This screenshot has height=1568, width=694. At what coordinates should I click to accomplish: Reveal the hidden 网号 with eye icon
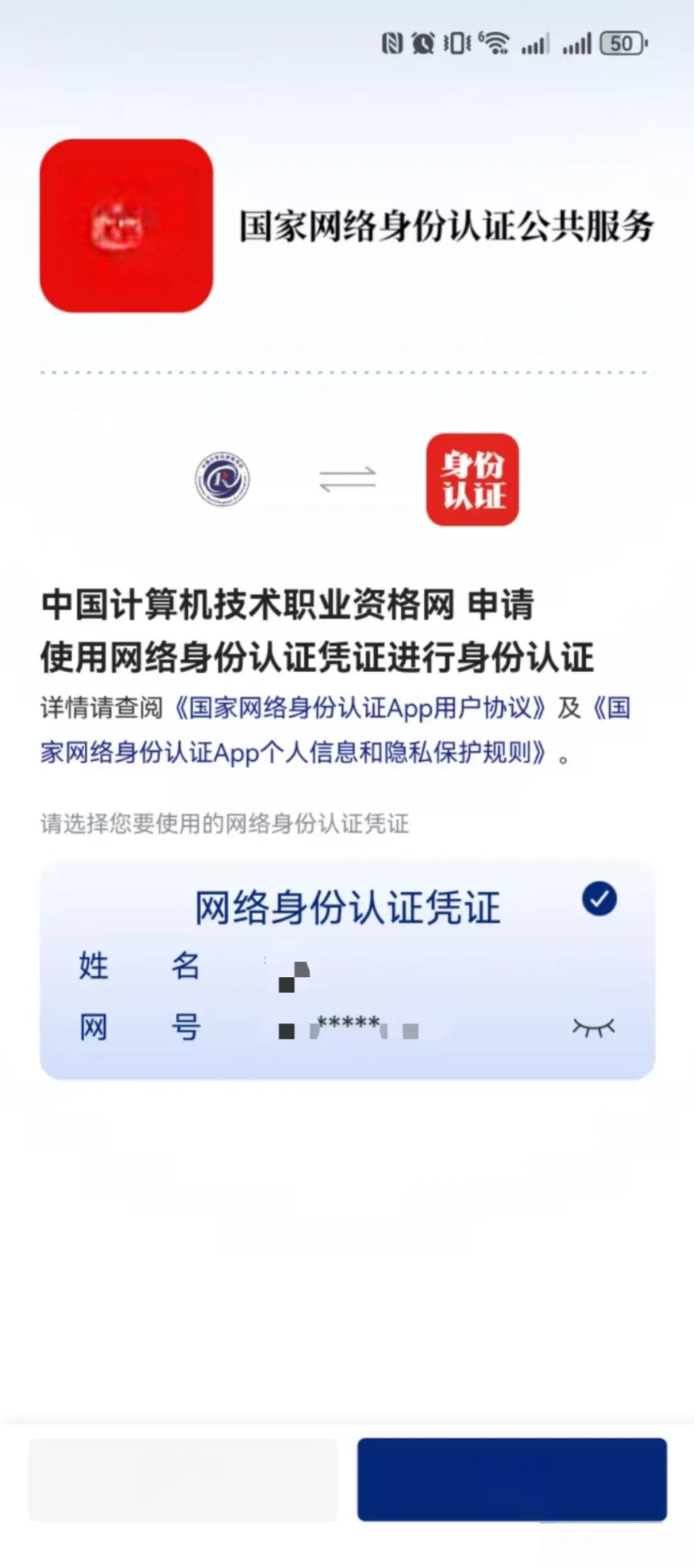click(593, 1027)
